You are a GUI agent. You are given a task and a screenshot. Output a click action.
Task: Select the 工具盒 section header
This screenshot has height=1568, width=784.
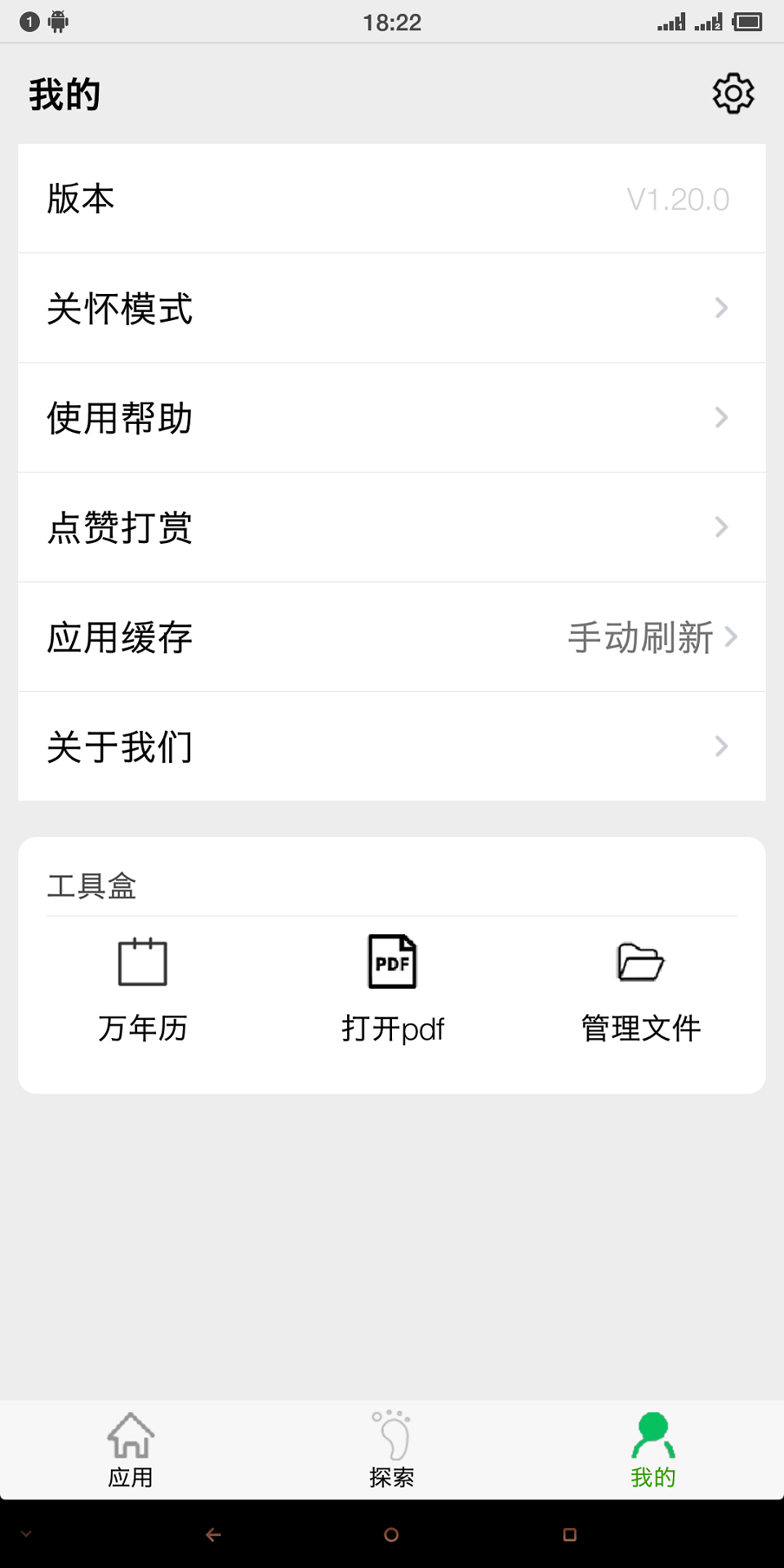pos(92,886)
